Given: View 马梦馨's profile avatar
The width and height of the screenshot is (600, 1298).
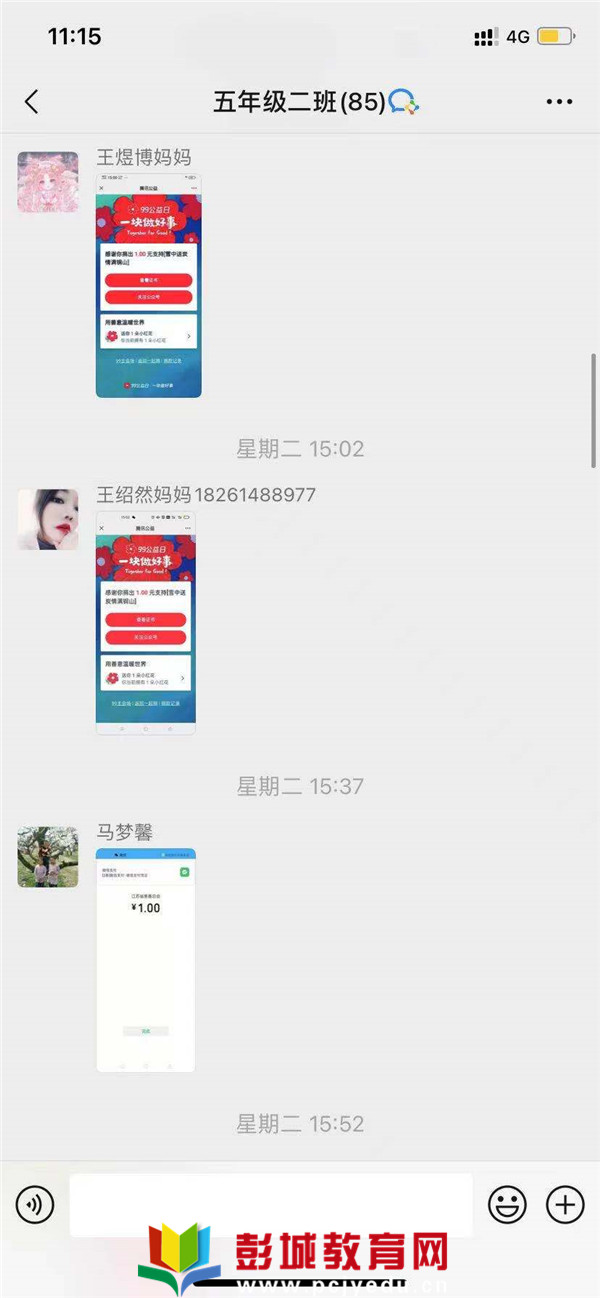Looking at the screenshot, I should pyautogui.click(x=48, y=857).
